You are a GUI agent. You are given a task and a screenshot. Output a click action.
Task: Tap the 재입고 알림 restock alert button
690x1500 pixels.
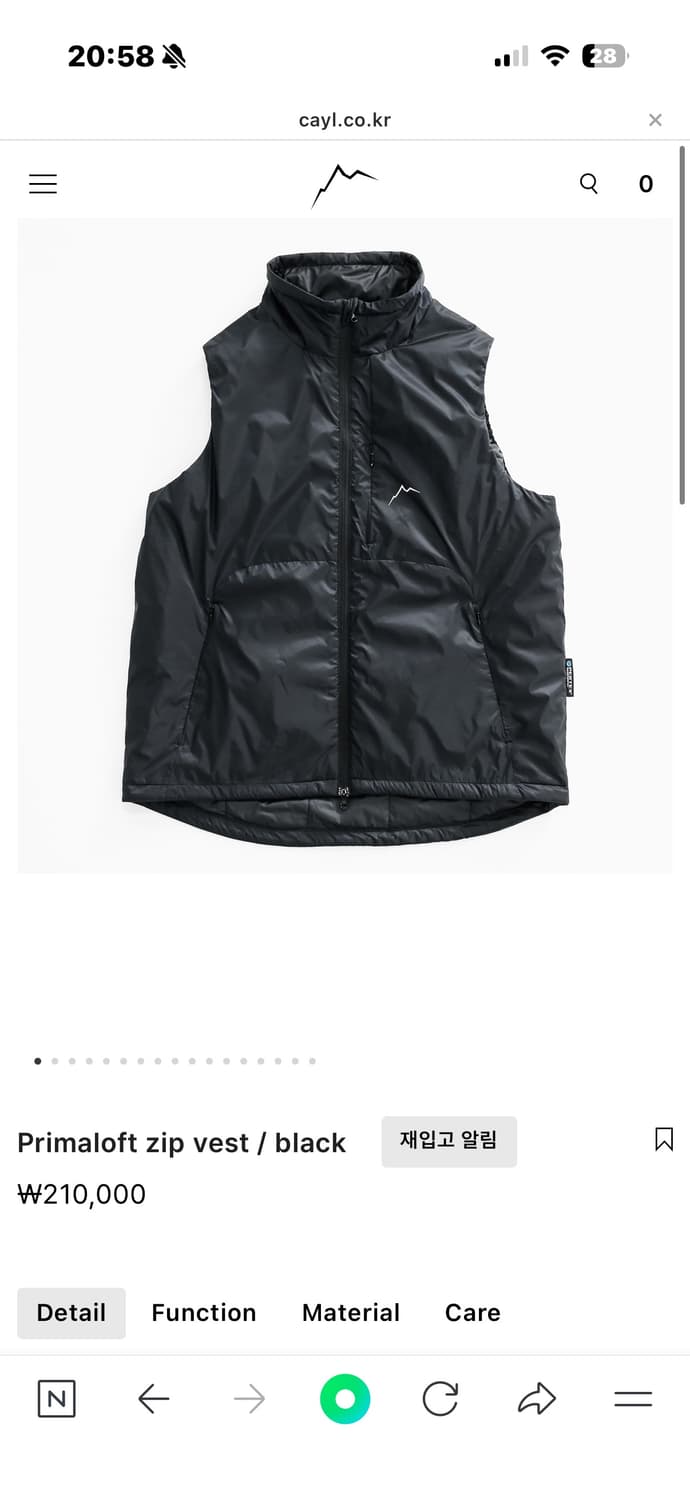pos(449,1141)
